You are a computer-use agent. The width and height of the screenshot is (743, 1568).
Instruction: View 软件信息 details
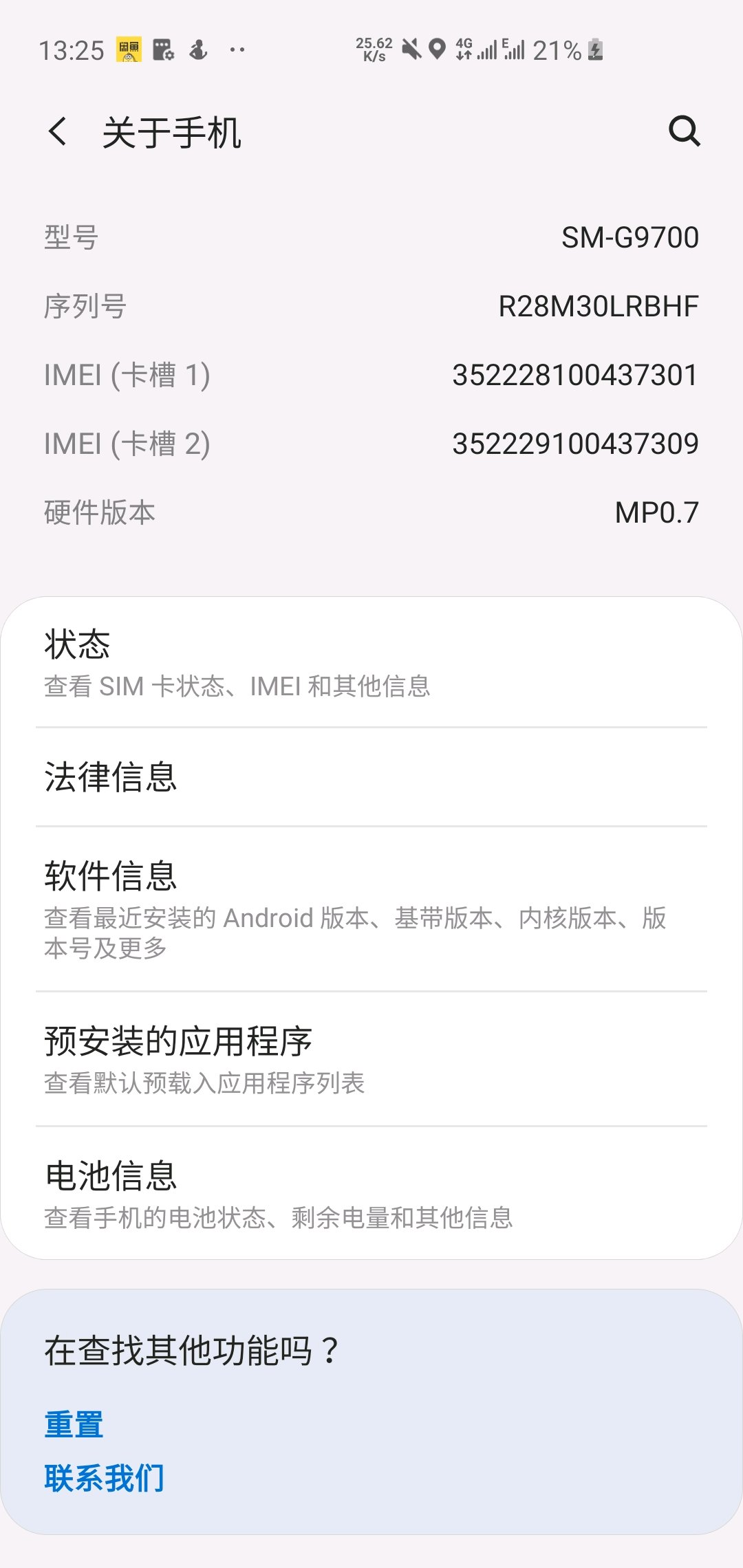(371, 909)
